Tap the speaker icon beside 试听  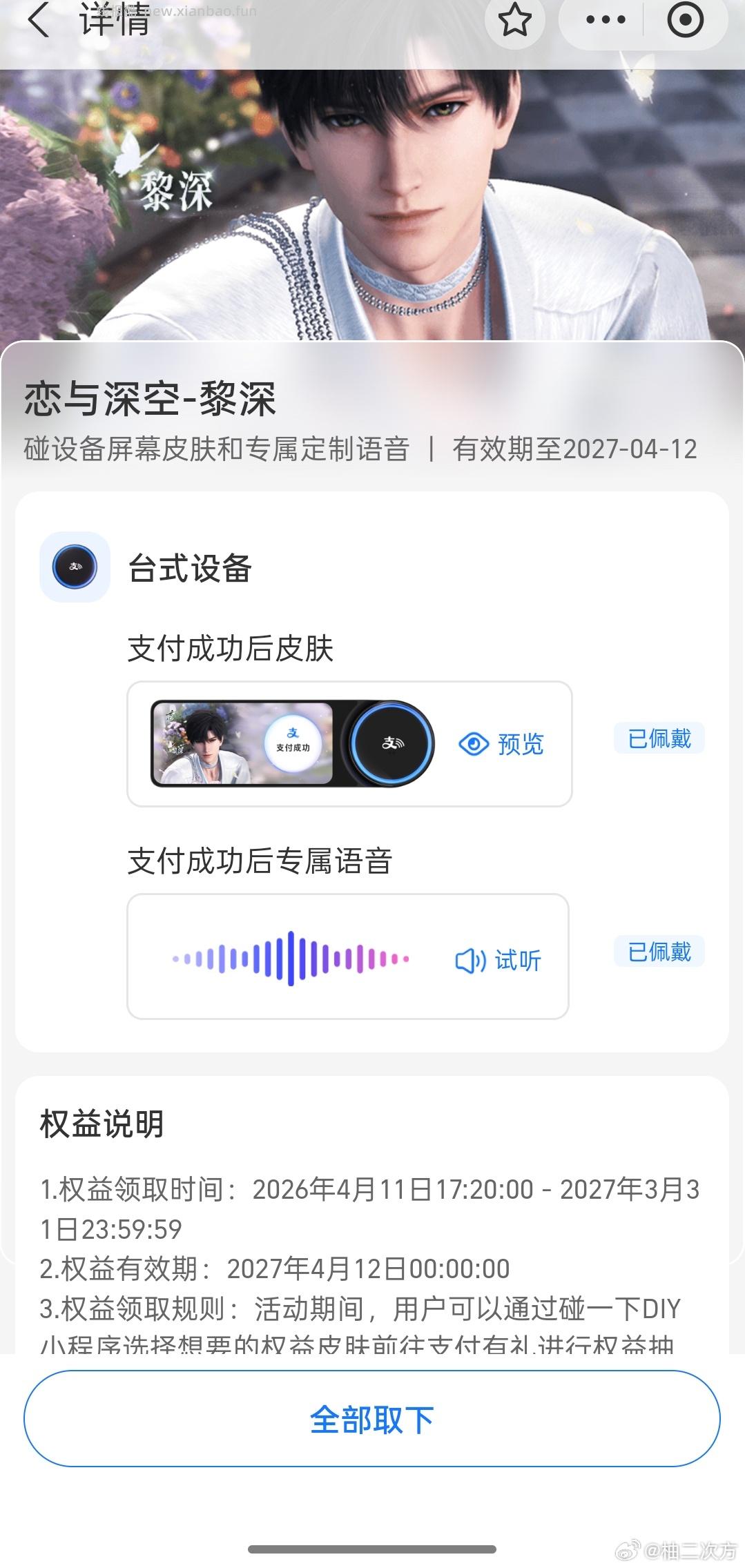469,959
